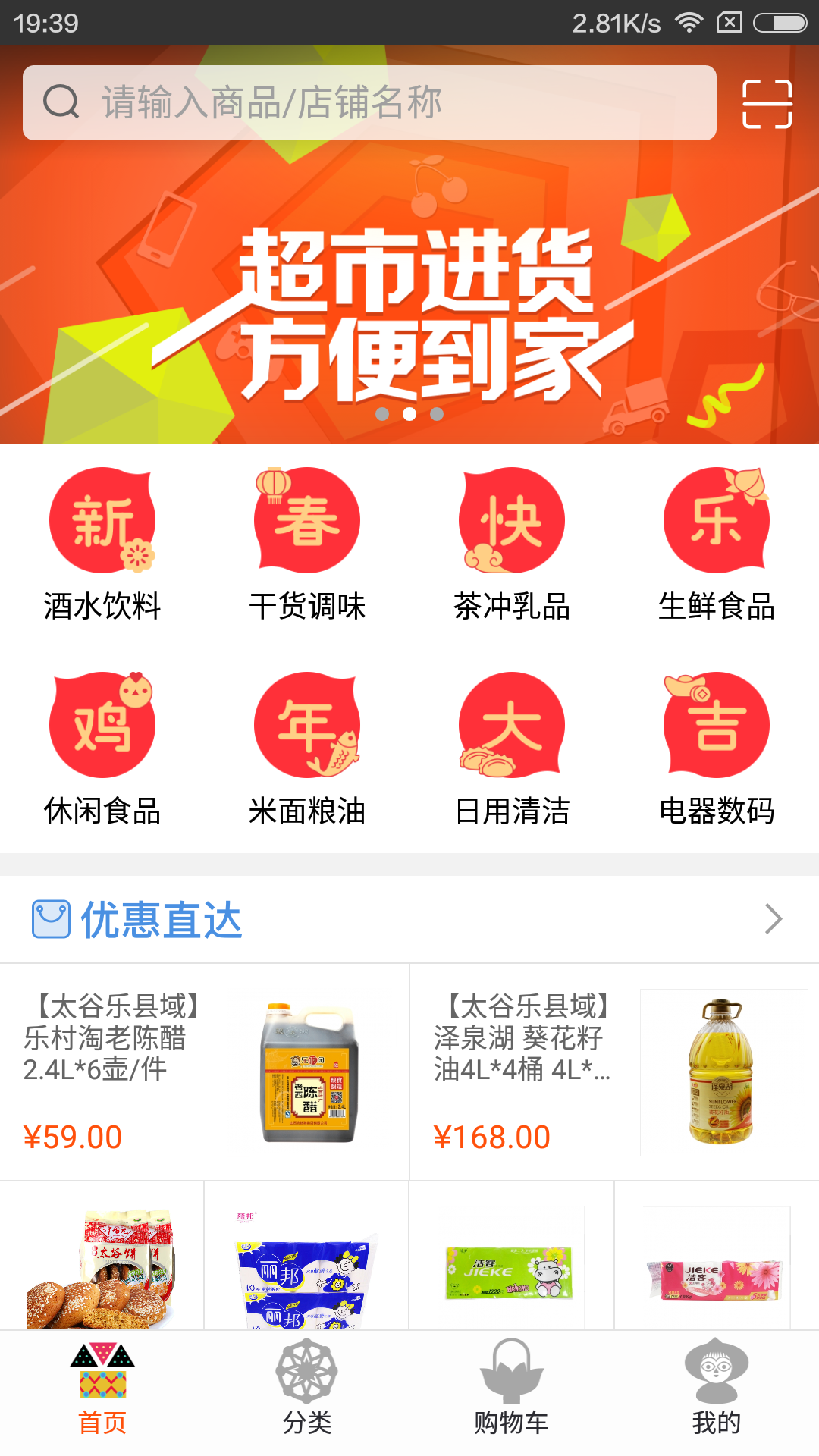Viewport: 819px width, 1456px height.
Task: View the 泽泉湖葵花籽油 product card
Action: (614, 1071)
